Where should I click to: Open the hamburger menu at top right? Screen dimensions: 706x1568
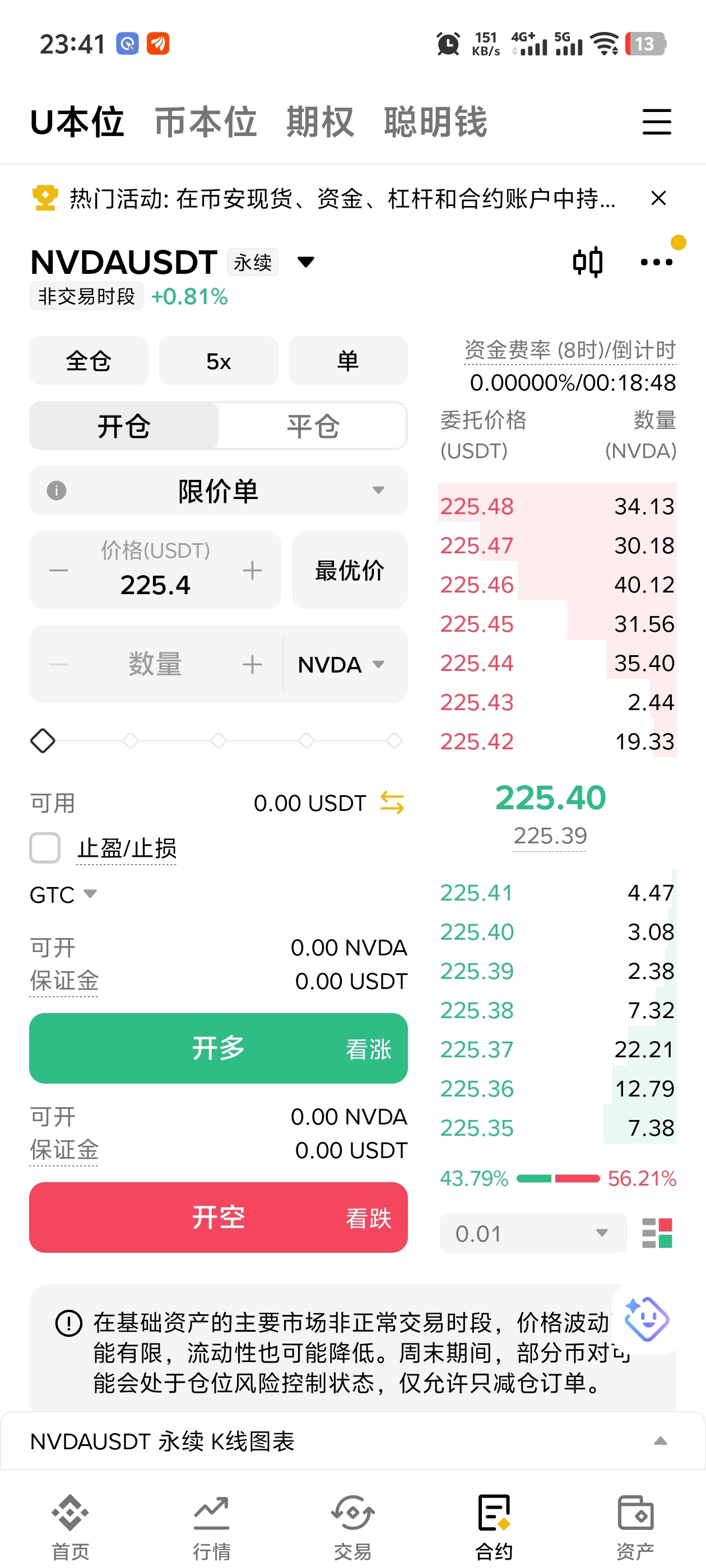click(657, 122)
